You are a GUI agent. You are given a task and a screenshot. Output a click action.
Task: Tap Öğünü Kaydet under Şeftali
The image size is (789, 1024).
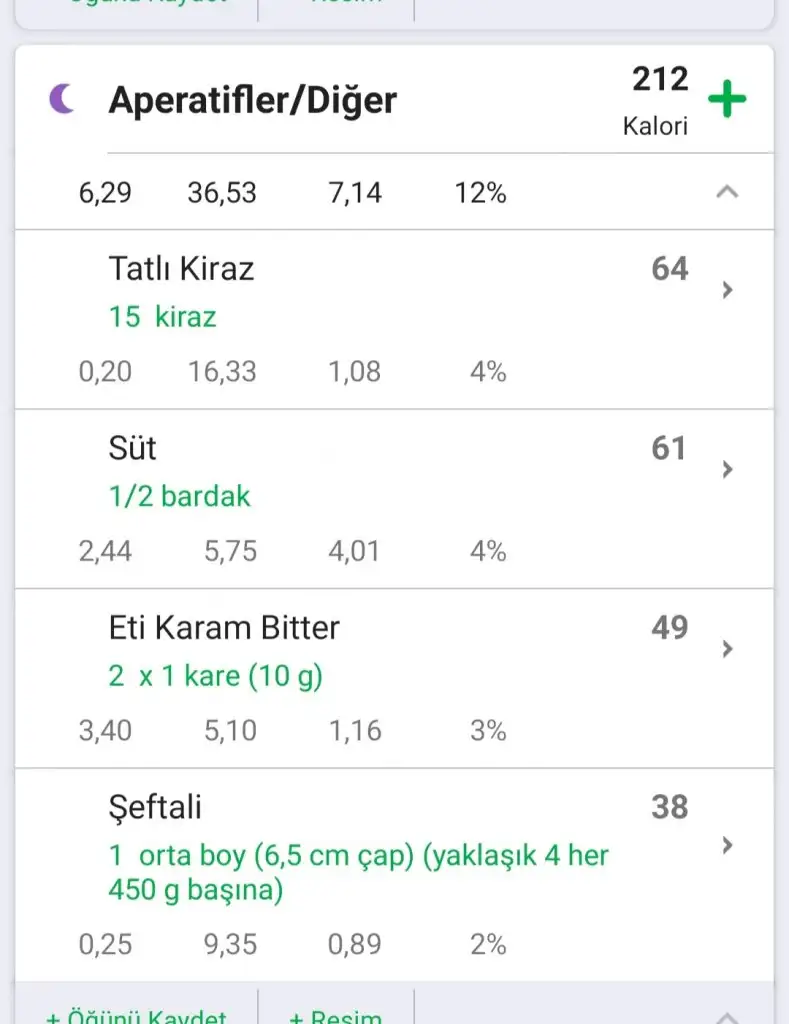(136, 1014)
